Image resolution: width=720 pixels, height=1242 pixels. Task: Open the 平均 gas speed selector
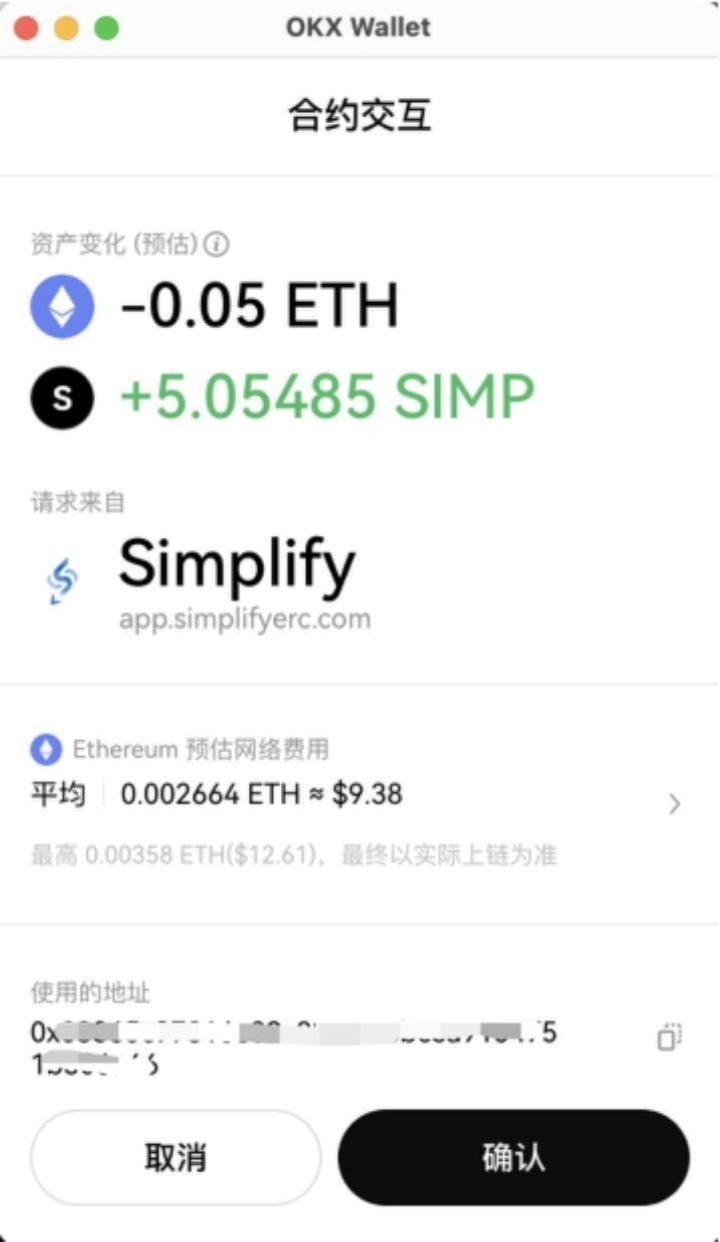(55, 793)
